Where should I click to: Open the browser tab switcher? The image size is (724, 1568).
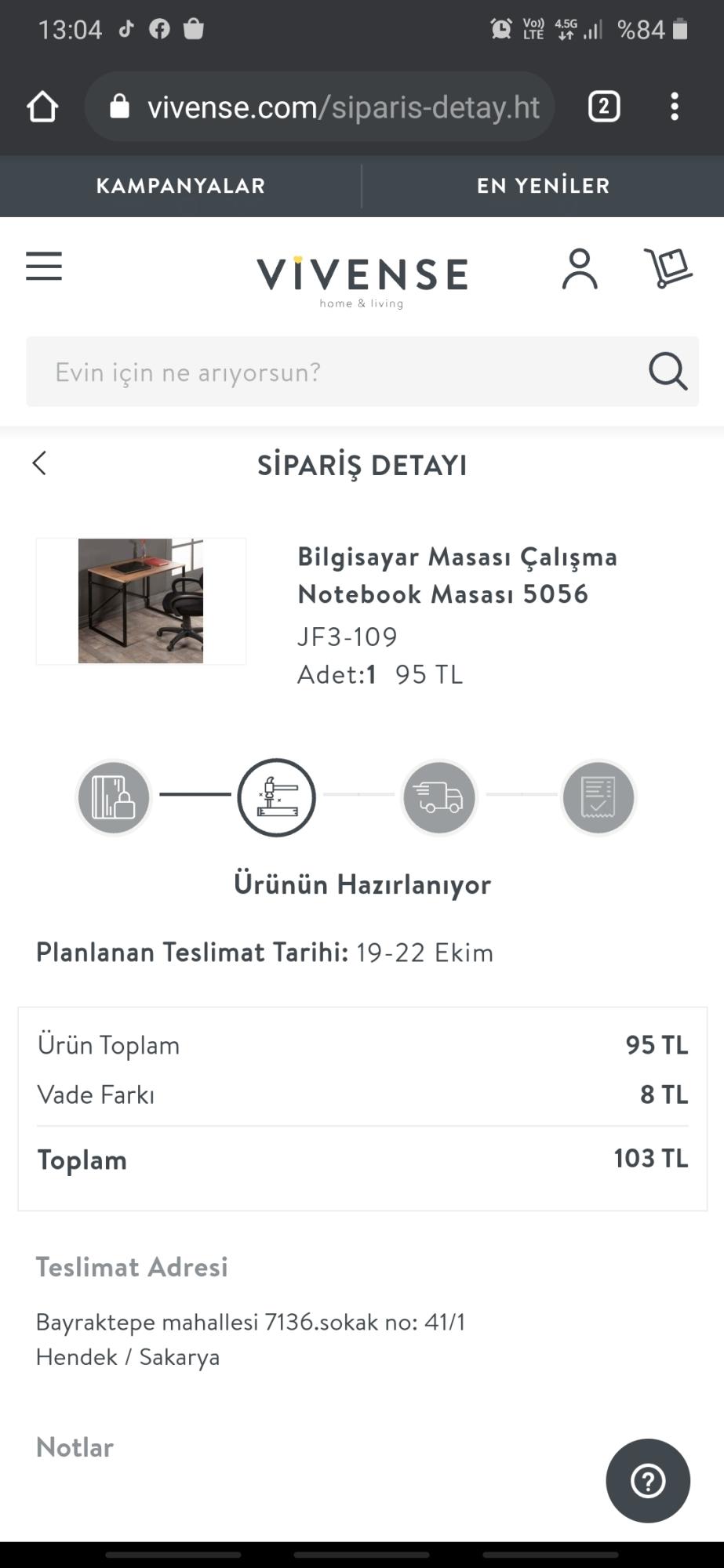pyautogui.click(x=604, y=107)
